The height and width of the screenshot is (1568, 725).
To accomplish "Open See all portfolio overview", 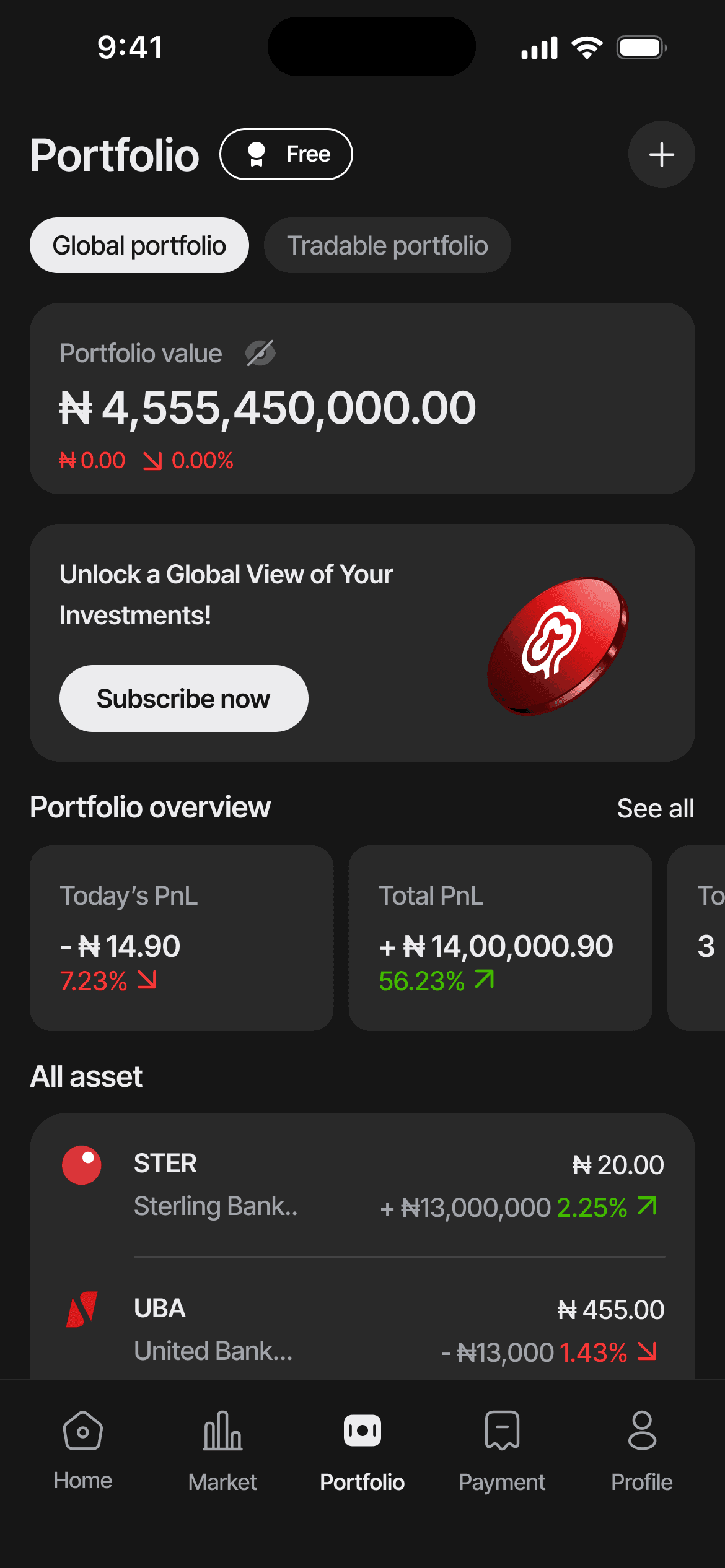I will click(655, 808).
